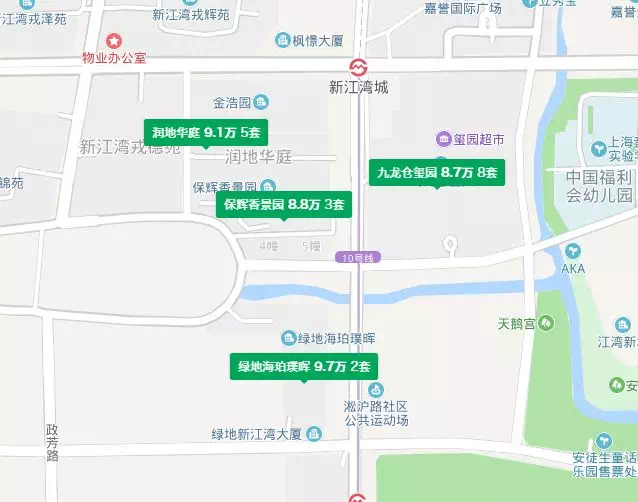Tap the 保辉香景园 8.8万 marker
Image resolution: width=638 pixels, height=502 pixels.
coord(284,204)
